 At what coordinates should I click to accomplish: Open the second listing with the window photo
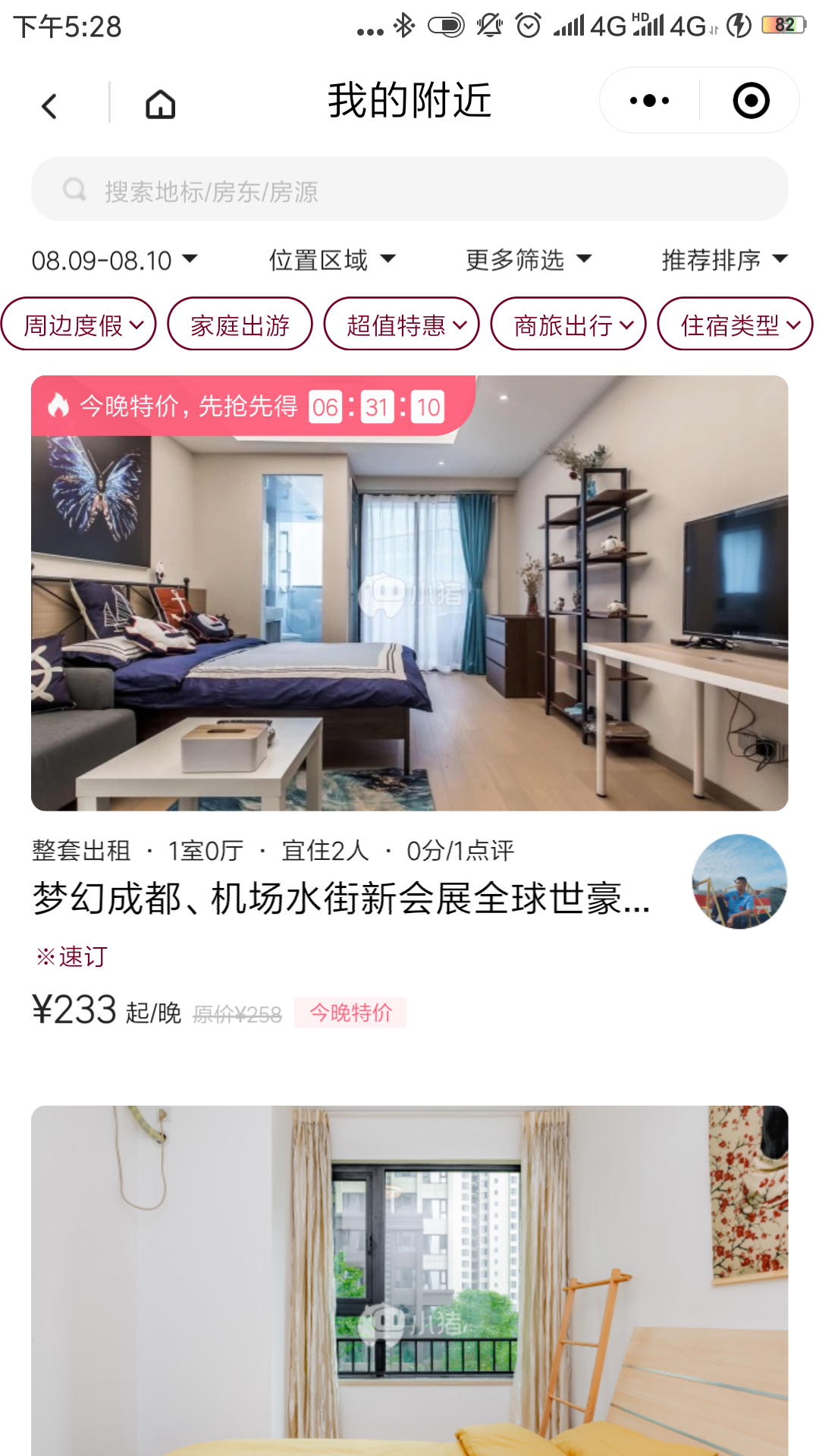click(x=409, y=1282)
